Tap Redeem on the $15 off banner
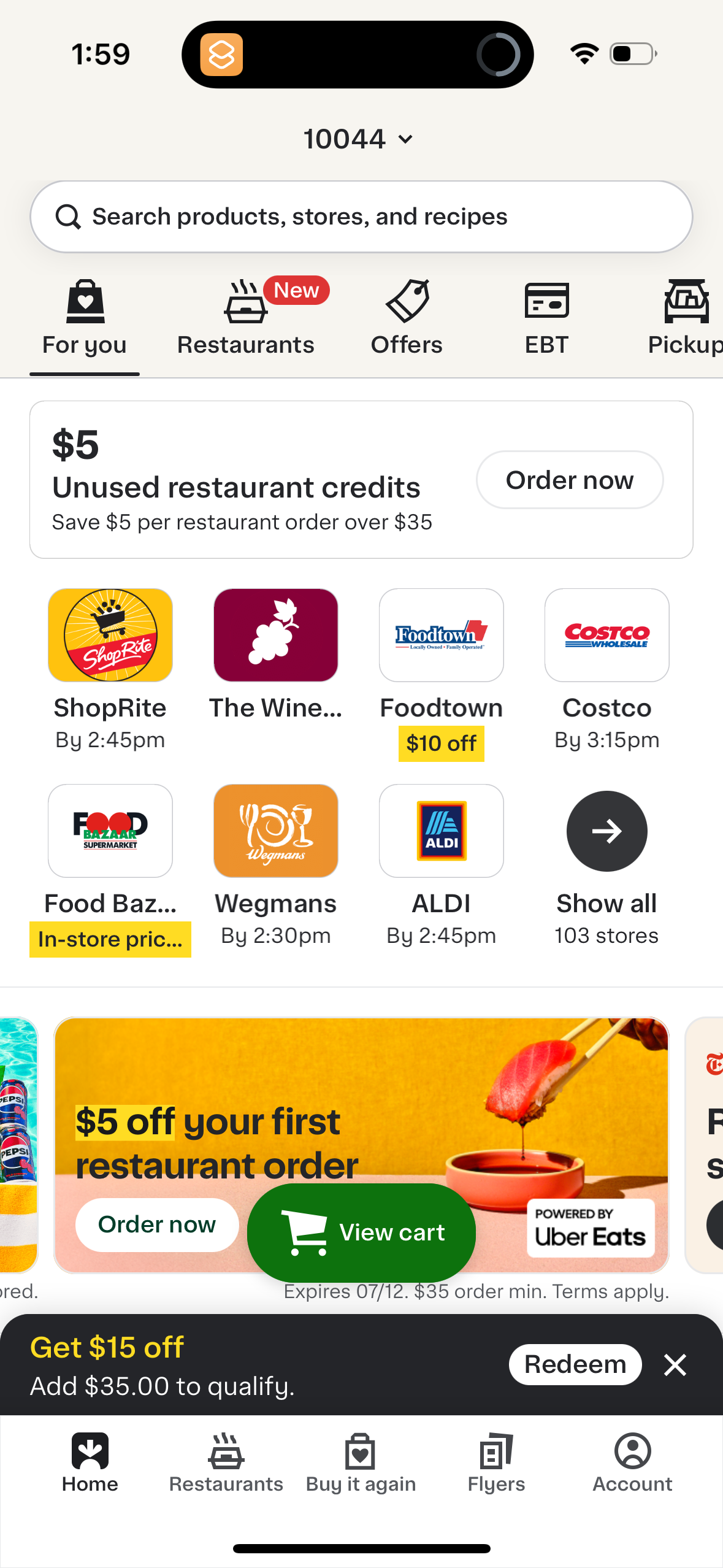The image size is (723, 1568). click(575, 1364)
